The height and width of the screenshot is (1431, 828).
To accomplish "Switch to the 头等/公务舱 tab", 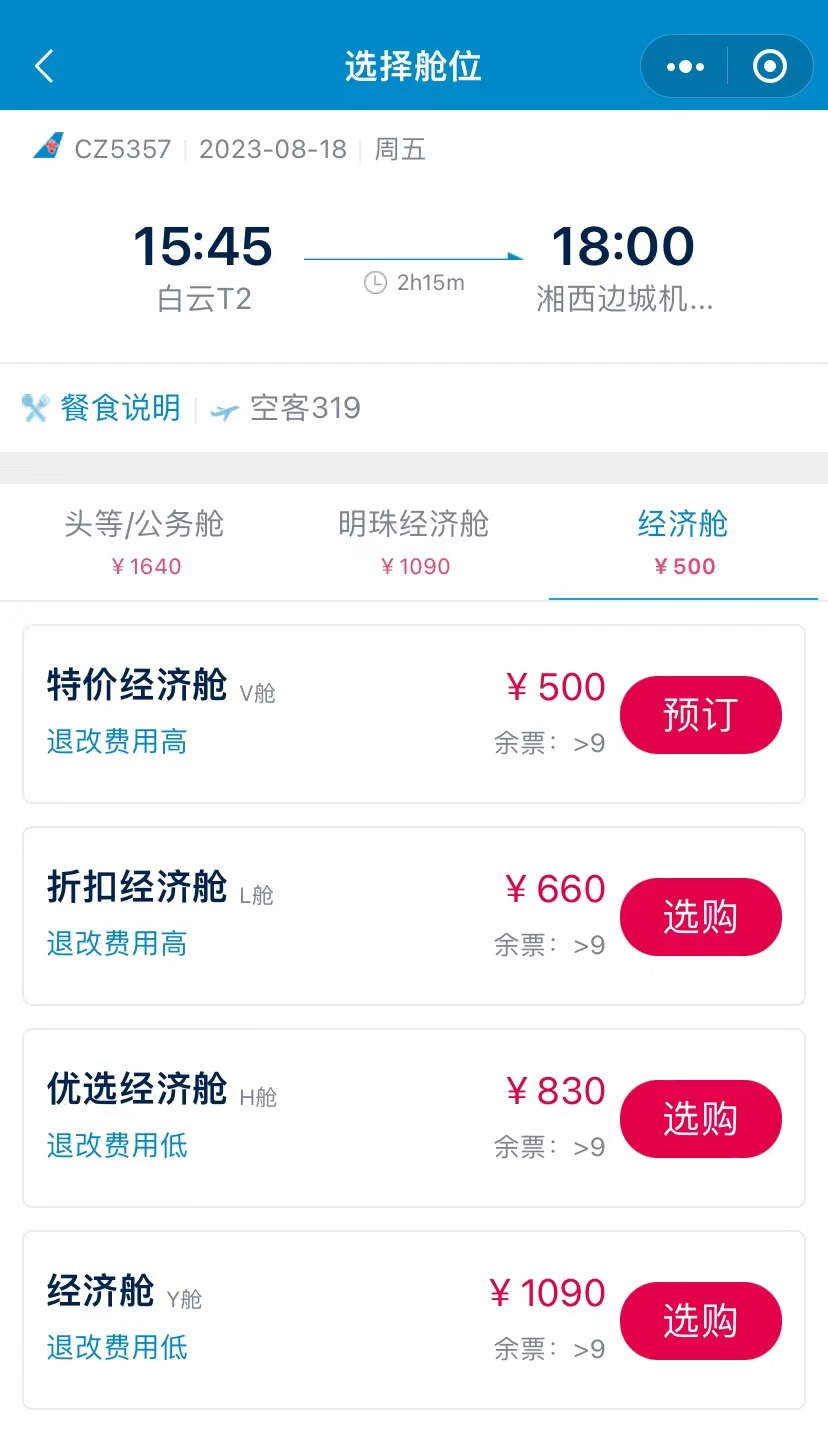I will 144,541.
